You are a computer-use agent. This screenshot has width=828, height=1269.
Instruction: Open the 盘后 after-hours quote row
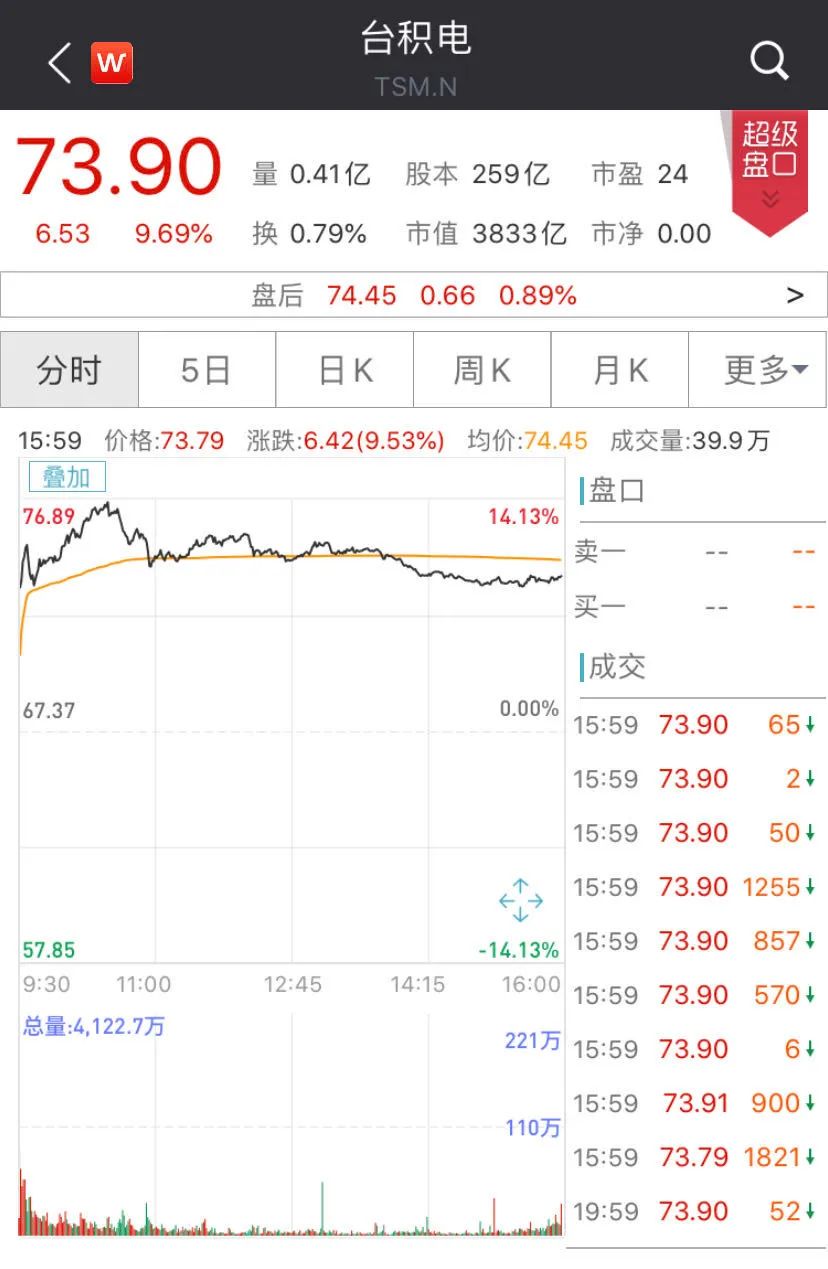414,295
